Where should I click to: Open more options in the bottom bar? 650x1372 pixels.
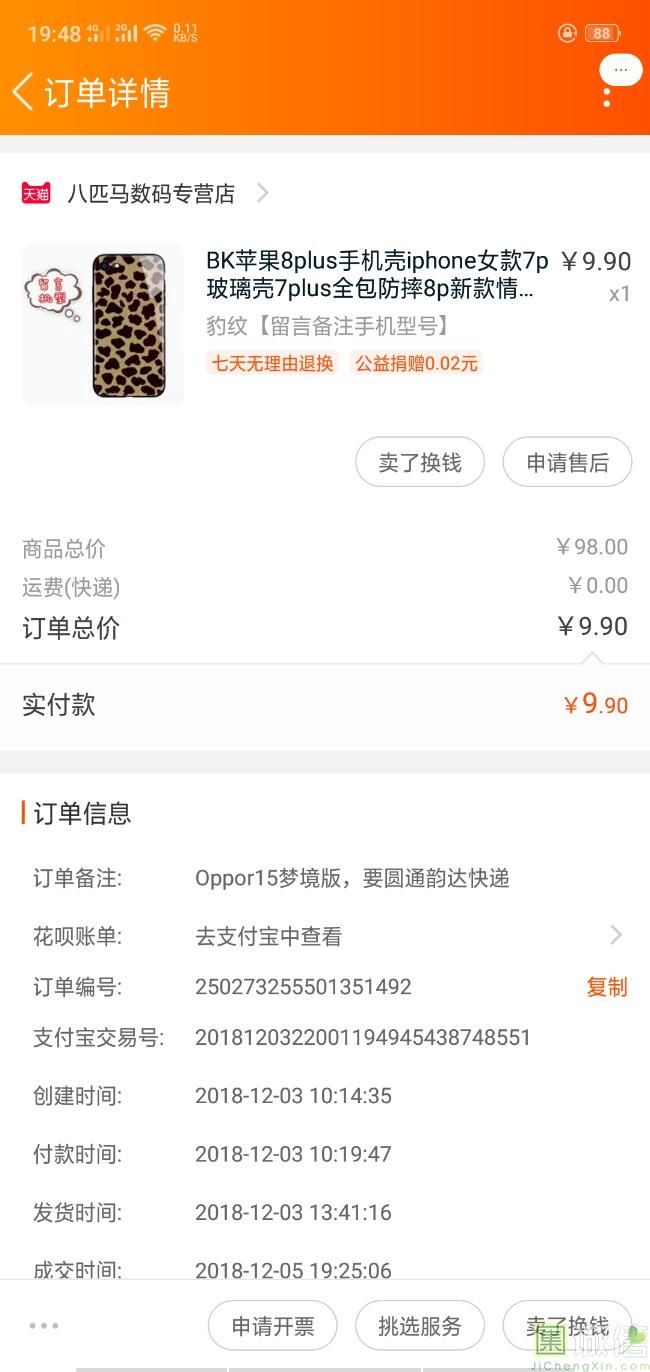tap(44, 1326)
